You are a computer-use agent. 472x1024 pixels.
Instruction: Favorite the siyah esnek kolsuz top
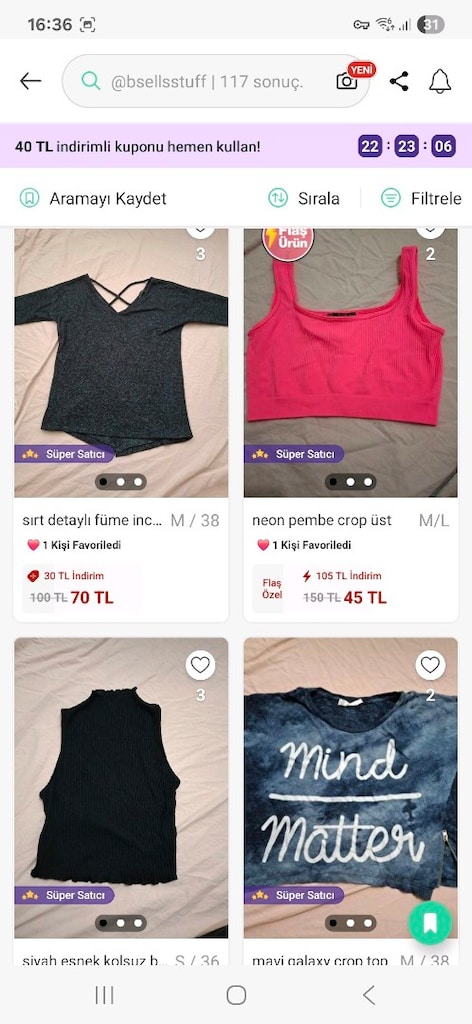pyautogui.click(x=200, y=665)
